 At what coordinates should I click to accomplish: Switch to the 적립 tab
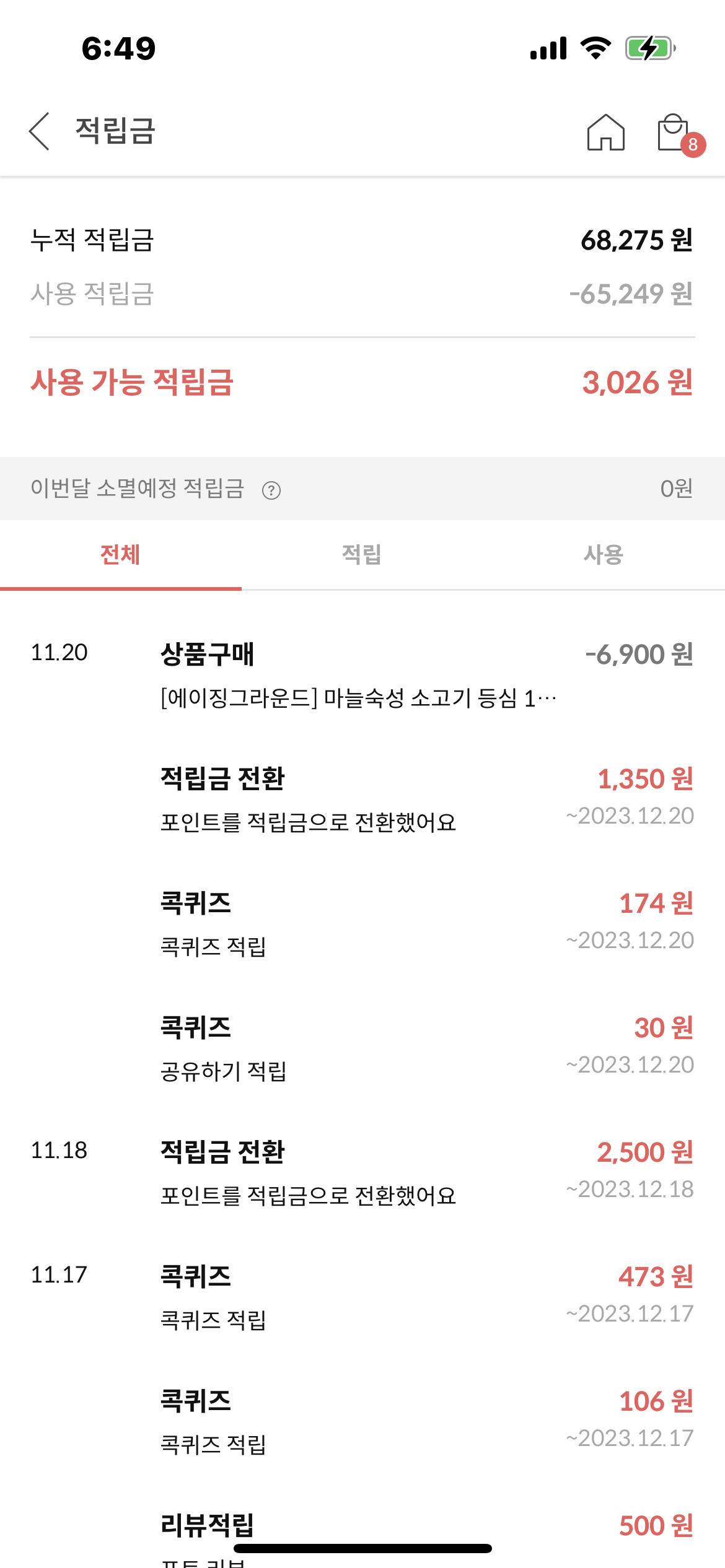tap(362, 555)
